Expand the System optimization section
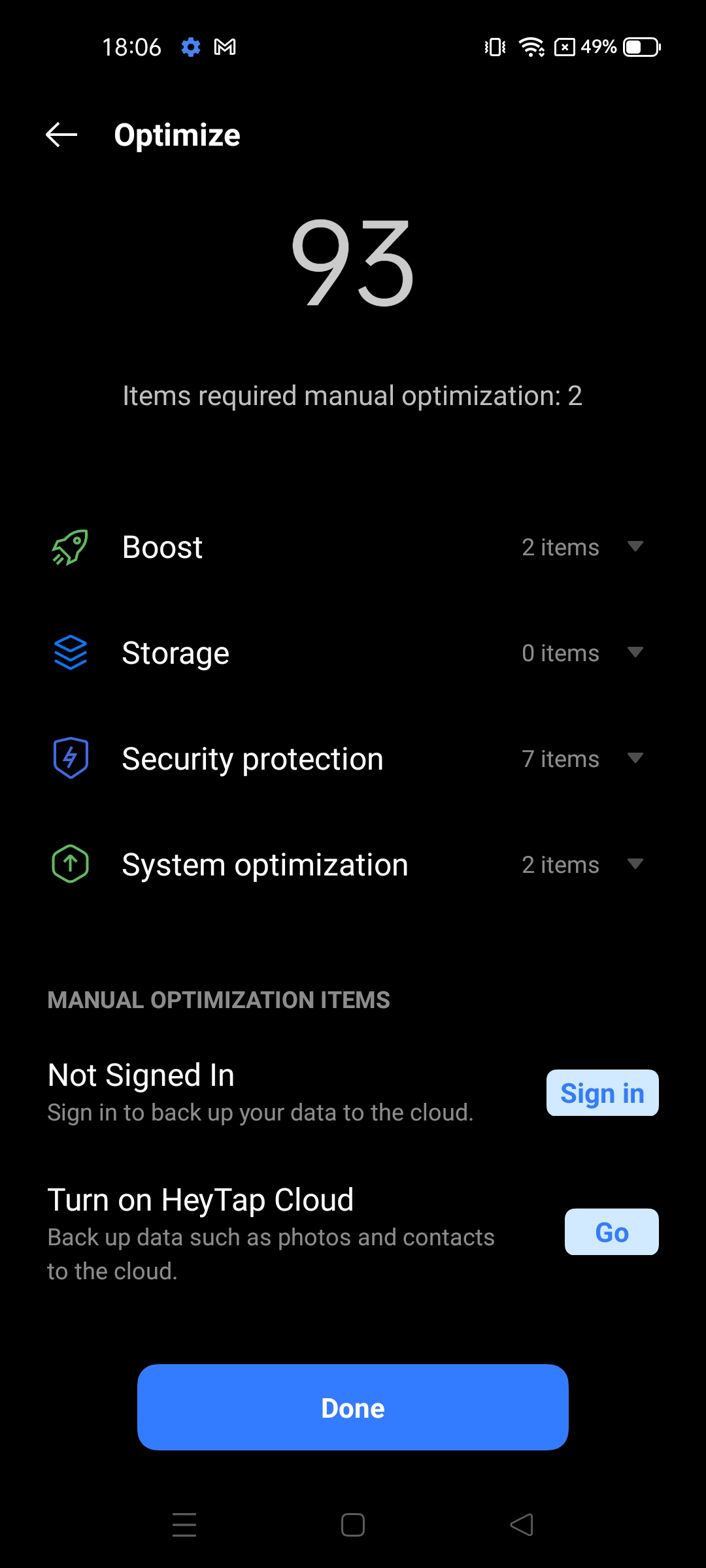Image resolution: width=706 pixels, height=1568 pixels. [353, 864]
